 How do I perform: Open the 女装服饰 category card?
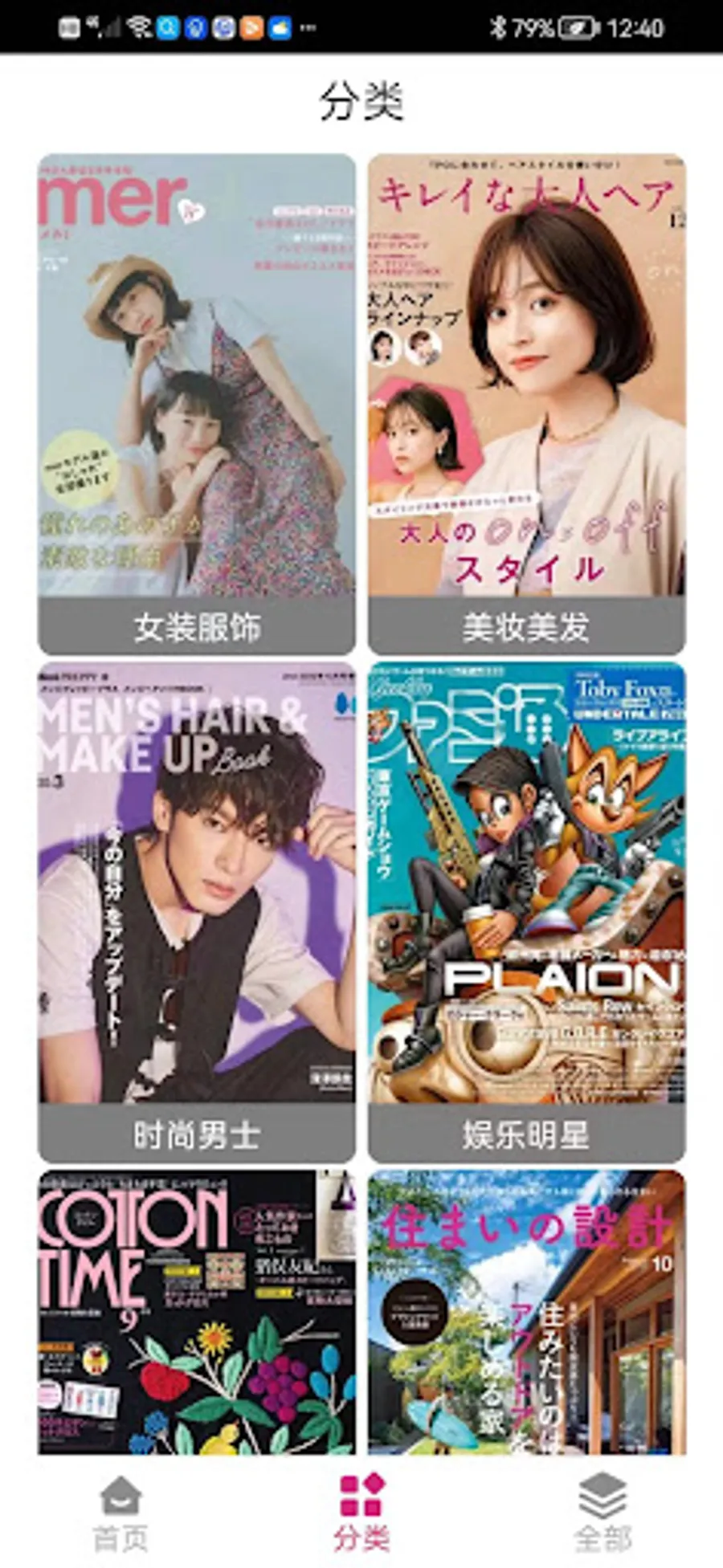tap(197, 404)
